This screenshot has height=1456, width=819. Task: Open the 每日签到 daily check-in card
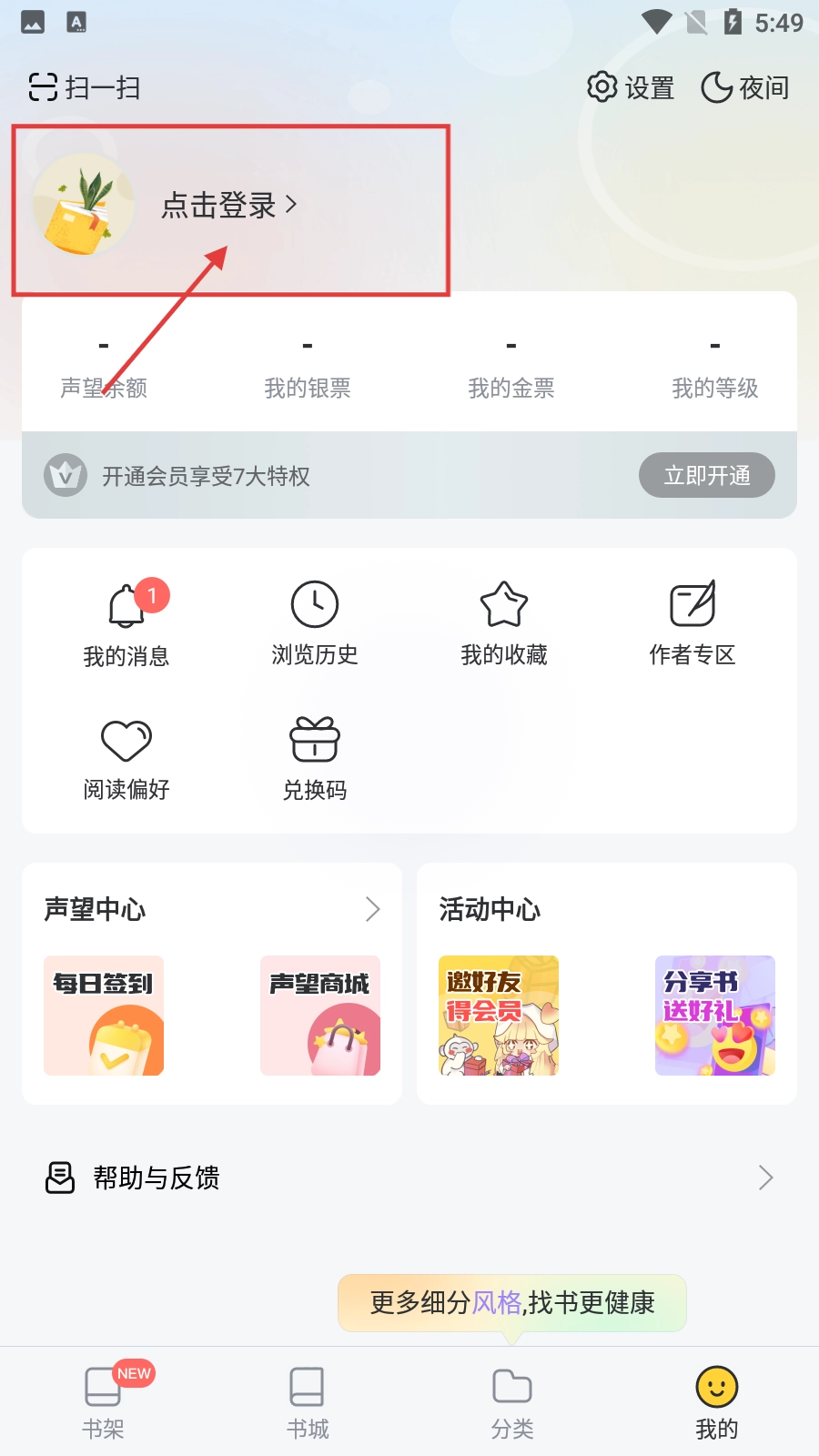click(x=104, y=1016)
